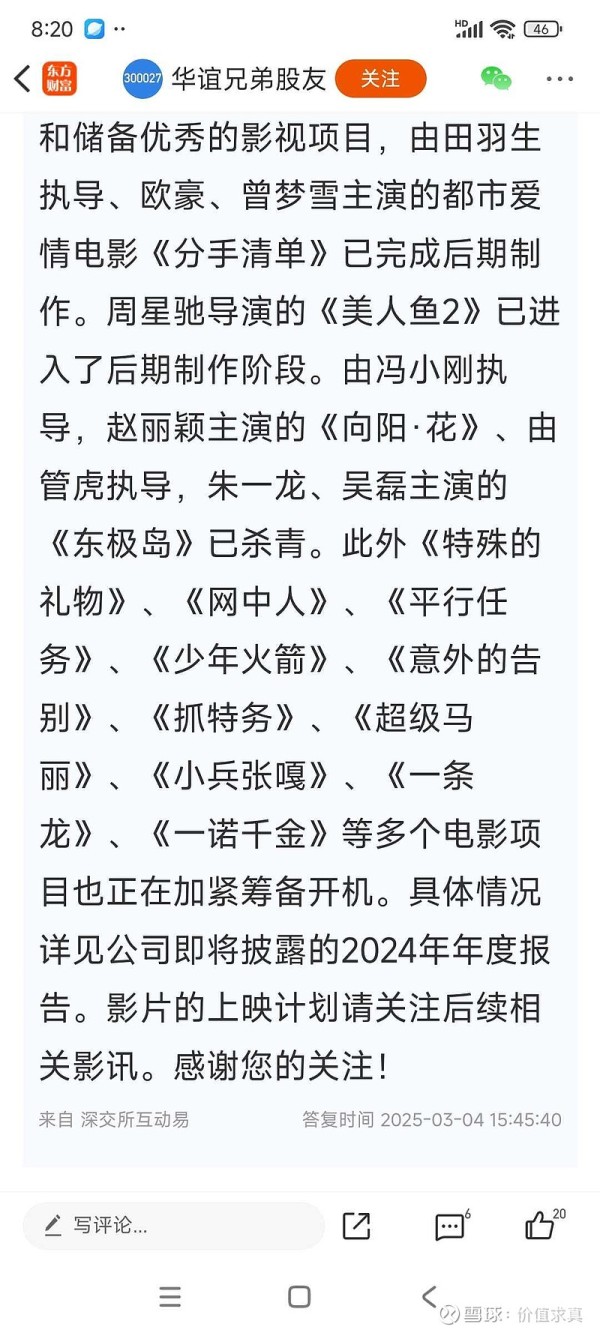Open system recent apps menu
The height and width of the screenshot is (1333, 600).
[x=170, y=1297]
